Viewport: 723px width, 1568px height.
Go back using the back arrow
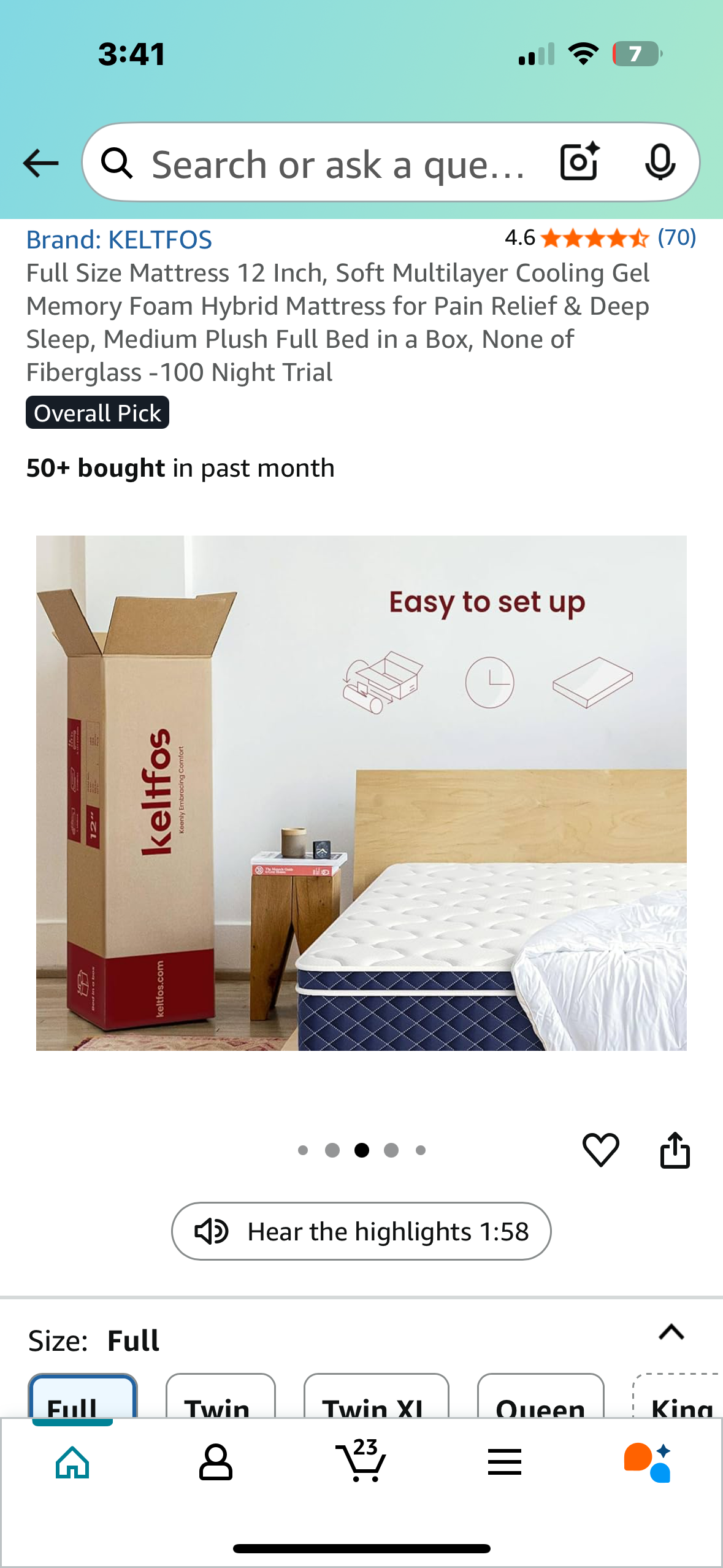pyautogui.click(x=40, y=163)
